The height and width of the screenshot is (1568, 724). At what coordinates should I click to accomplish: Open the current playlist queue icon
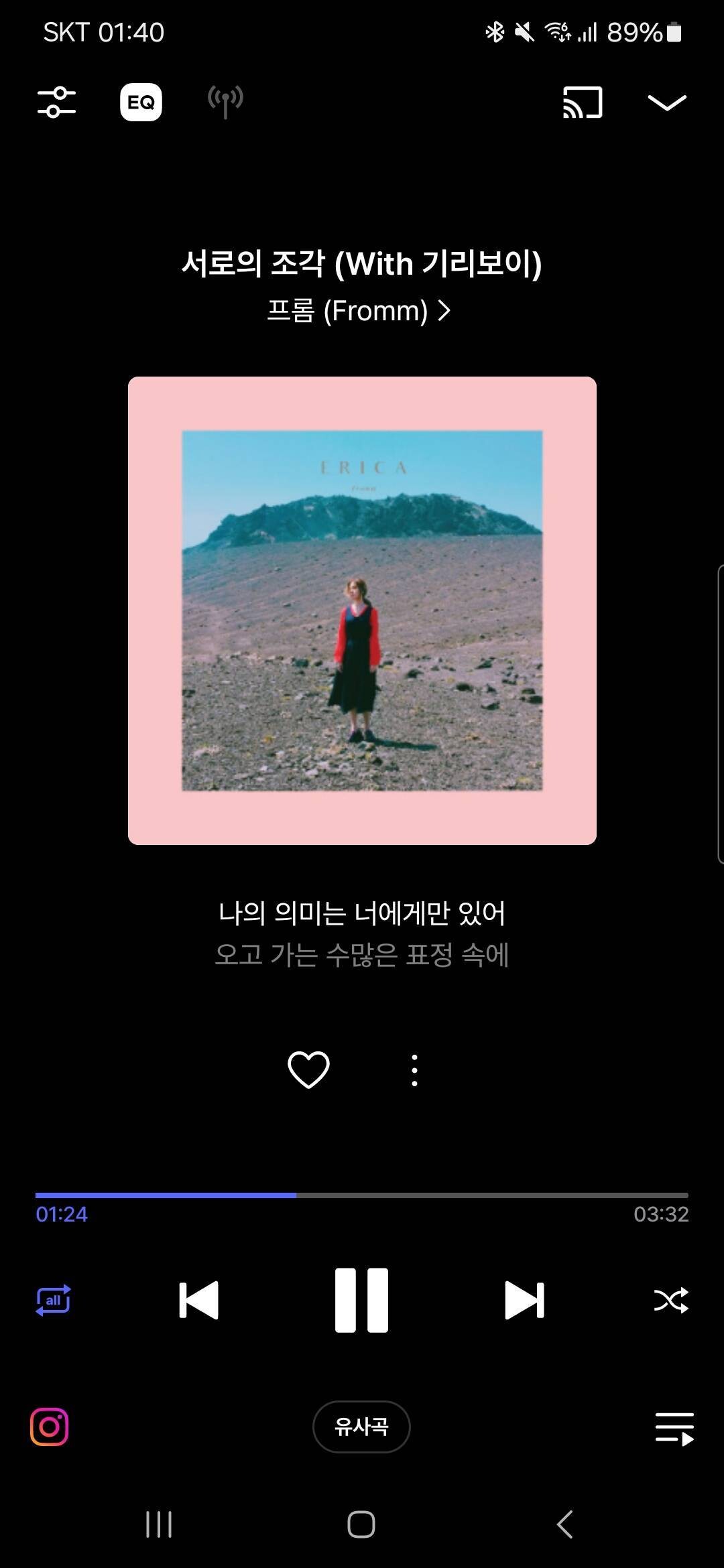[674, 1427]
